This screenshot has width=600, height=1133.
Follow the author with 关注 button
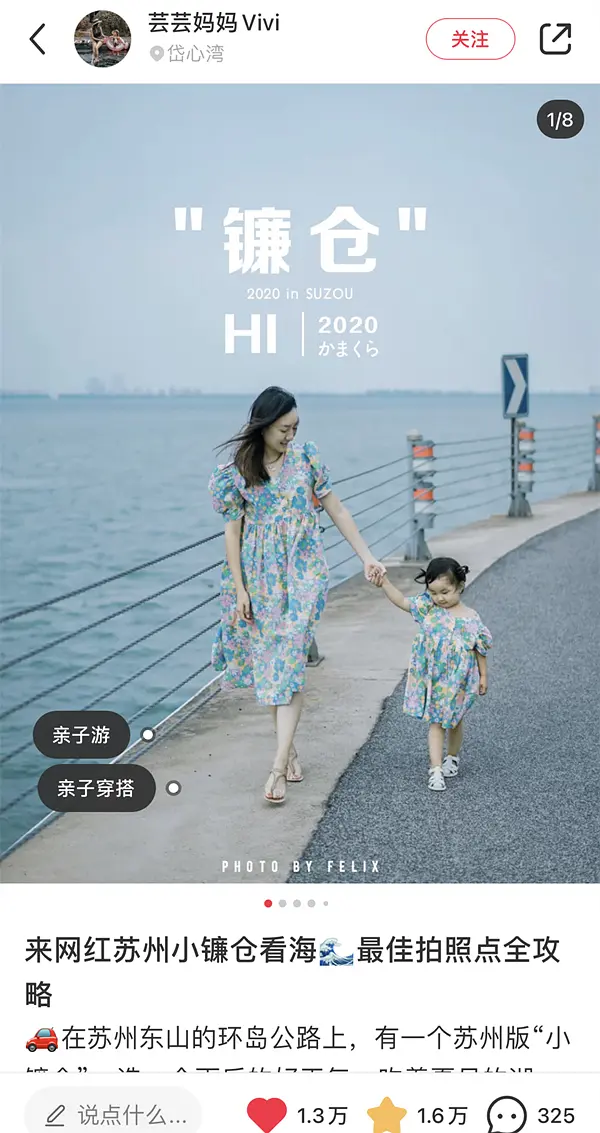click(470, 39)
